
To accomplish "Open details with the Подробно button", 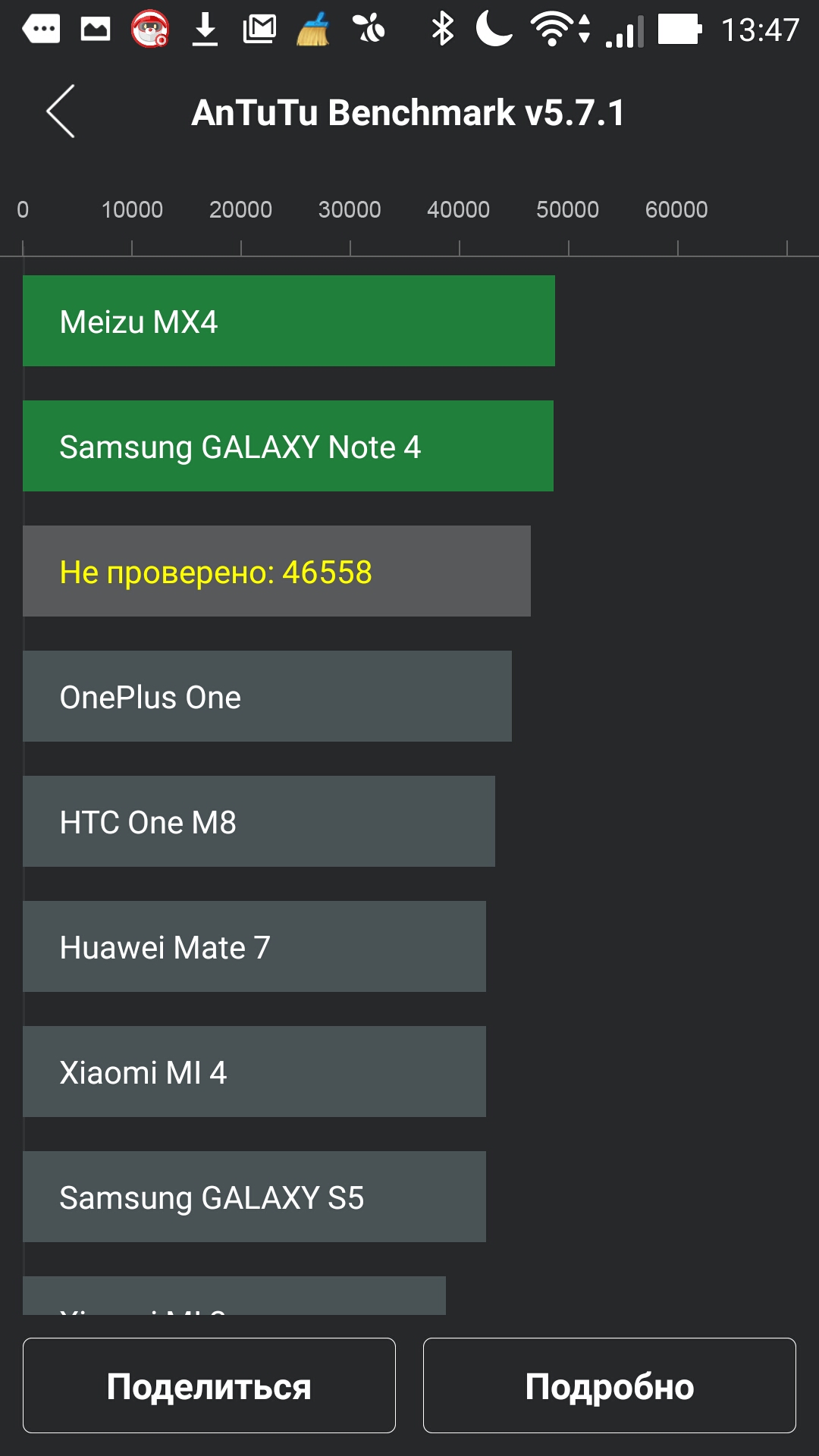I will 609,1385.
